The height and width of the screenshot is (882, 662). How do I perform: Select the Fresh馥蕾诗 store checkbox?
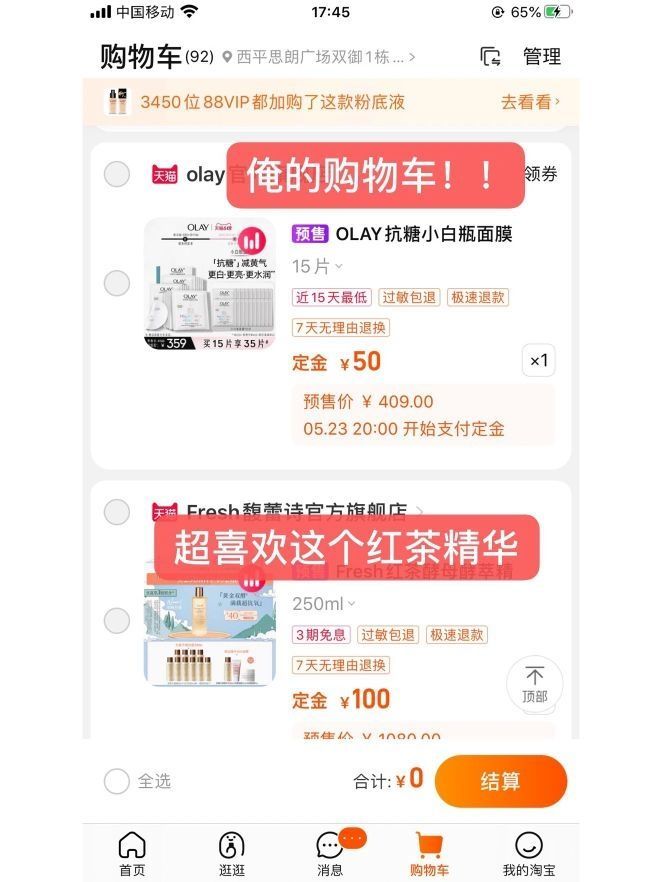point(117,512)
